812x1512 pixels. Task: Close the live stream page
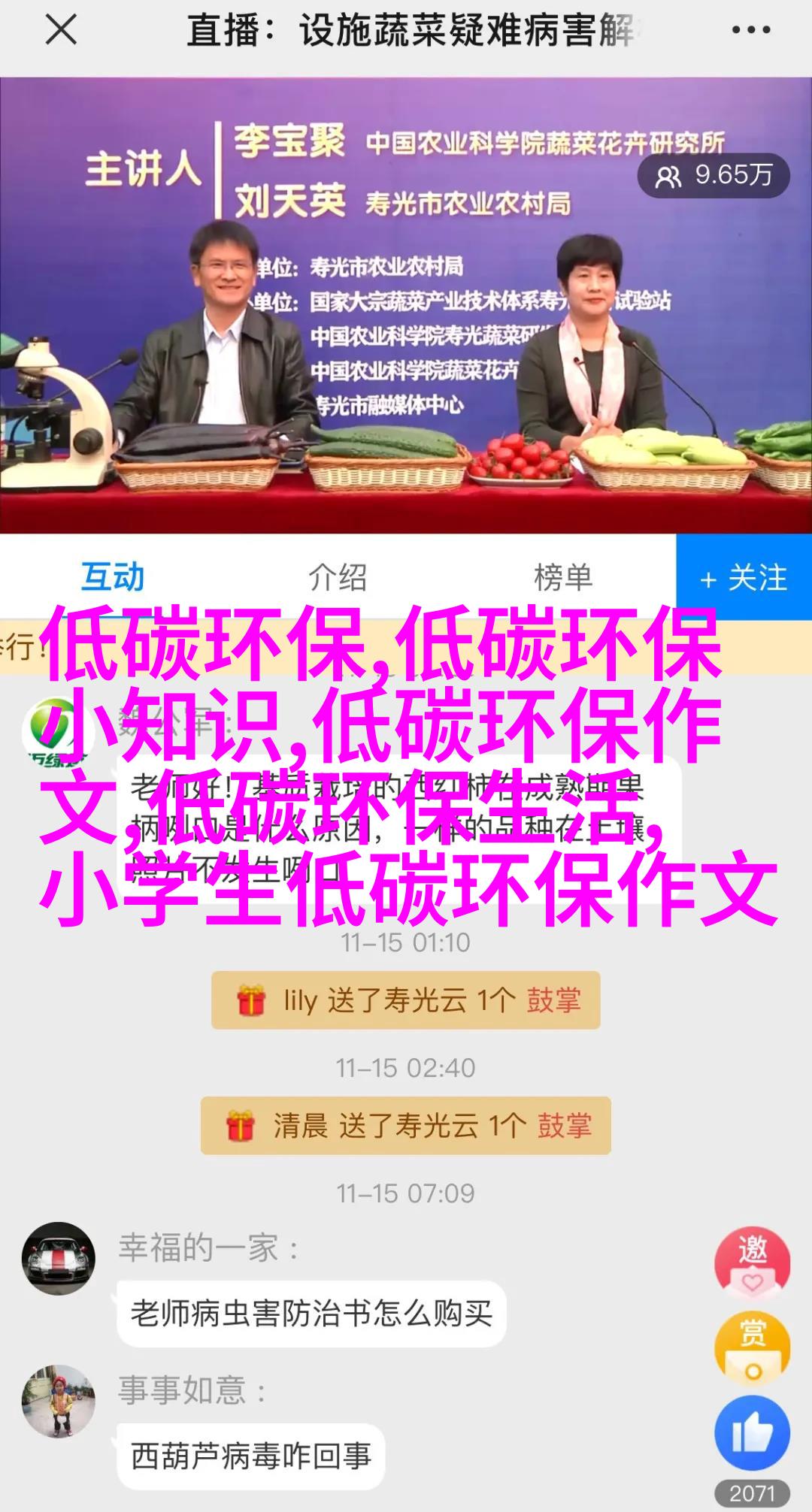(x=60, y=32)
